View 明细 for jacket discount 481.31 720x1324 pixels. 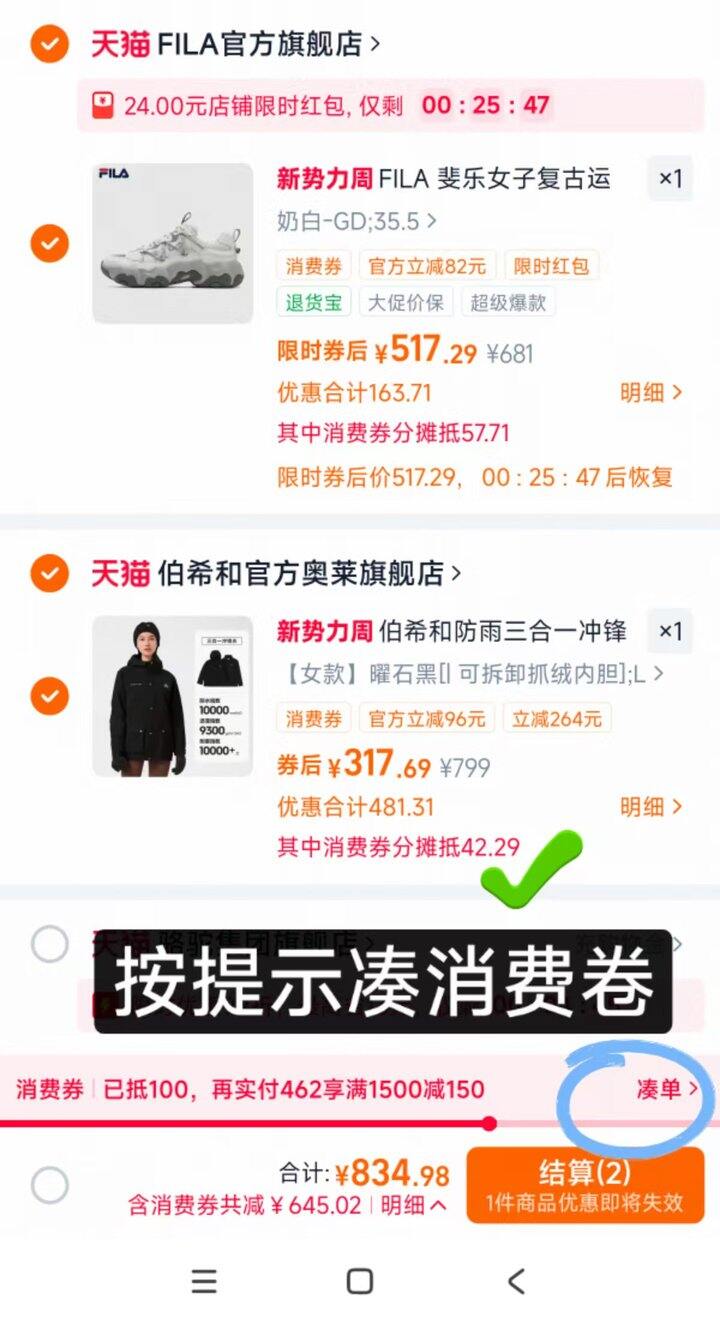coord(650,806)
